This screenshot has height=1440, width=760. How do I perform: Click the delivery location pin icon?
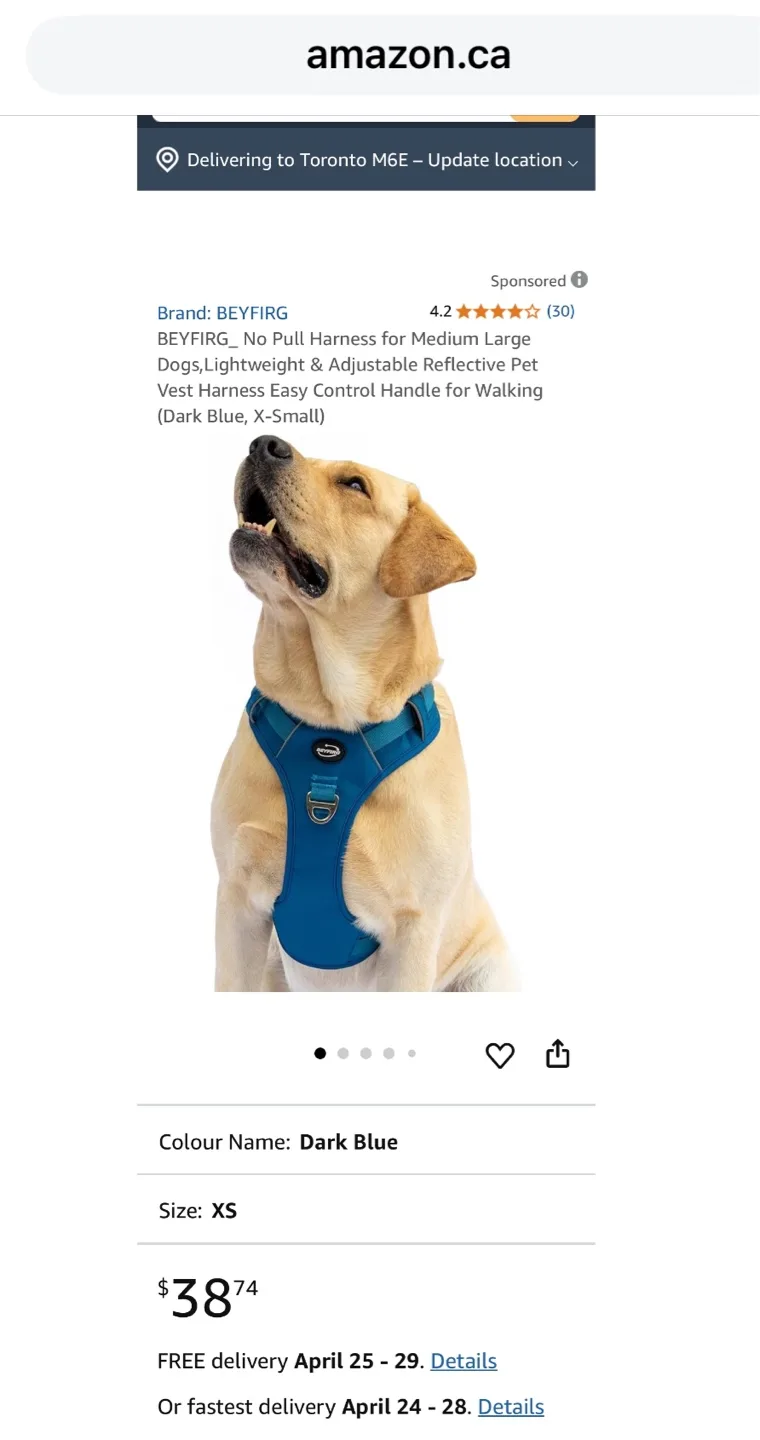[x=167, y=159]
